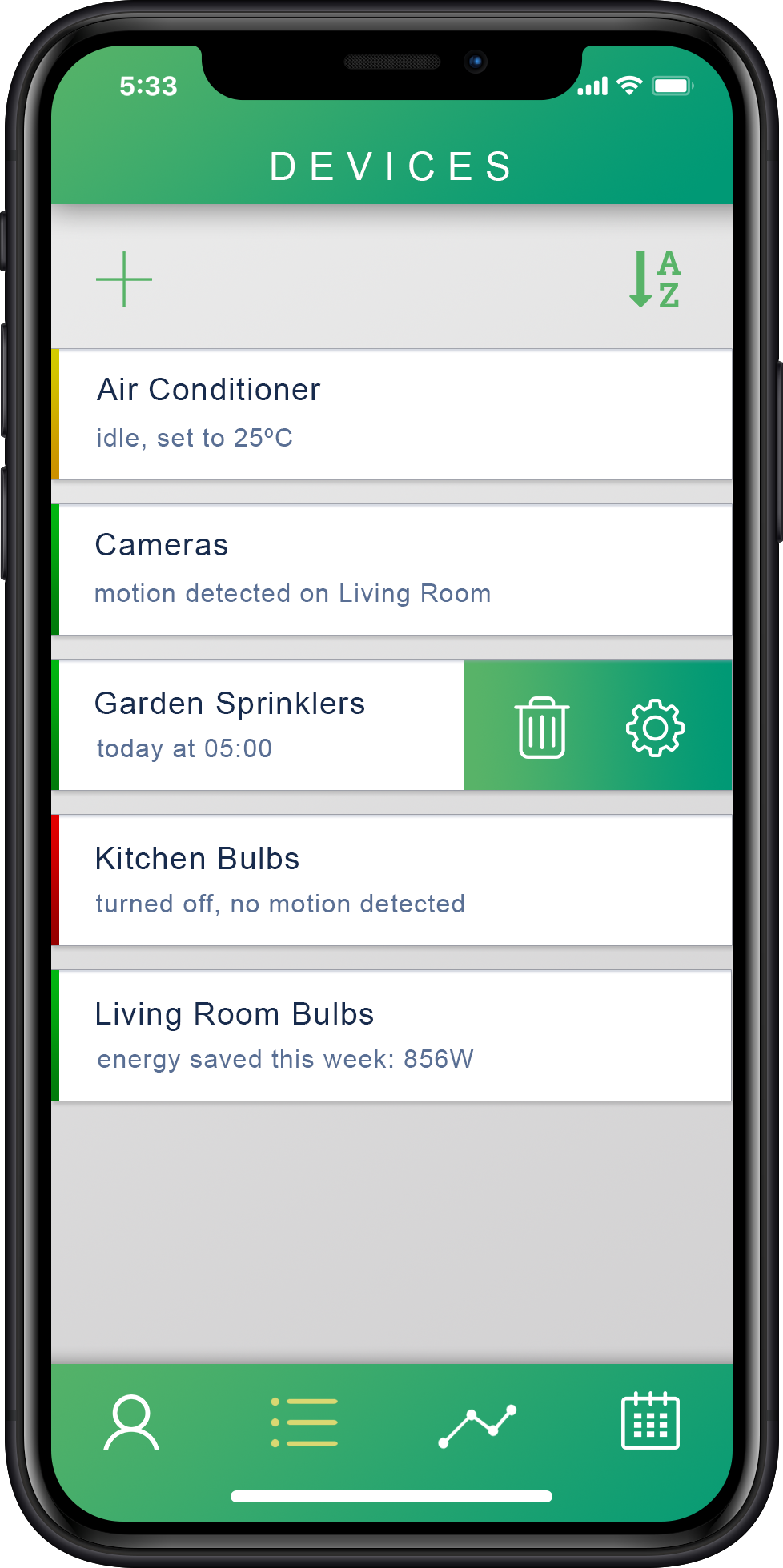Sort devices alphabetically A to Z
The image size is (783, 1568).
point(655,279)
